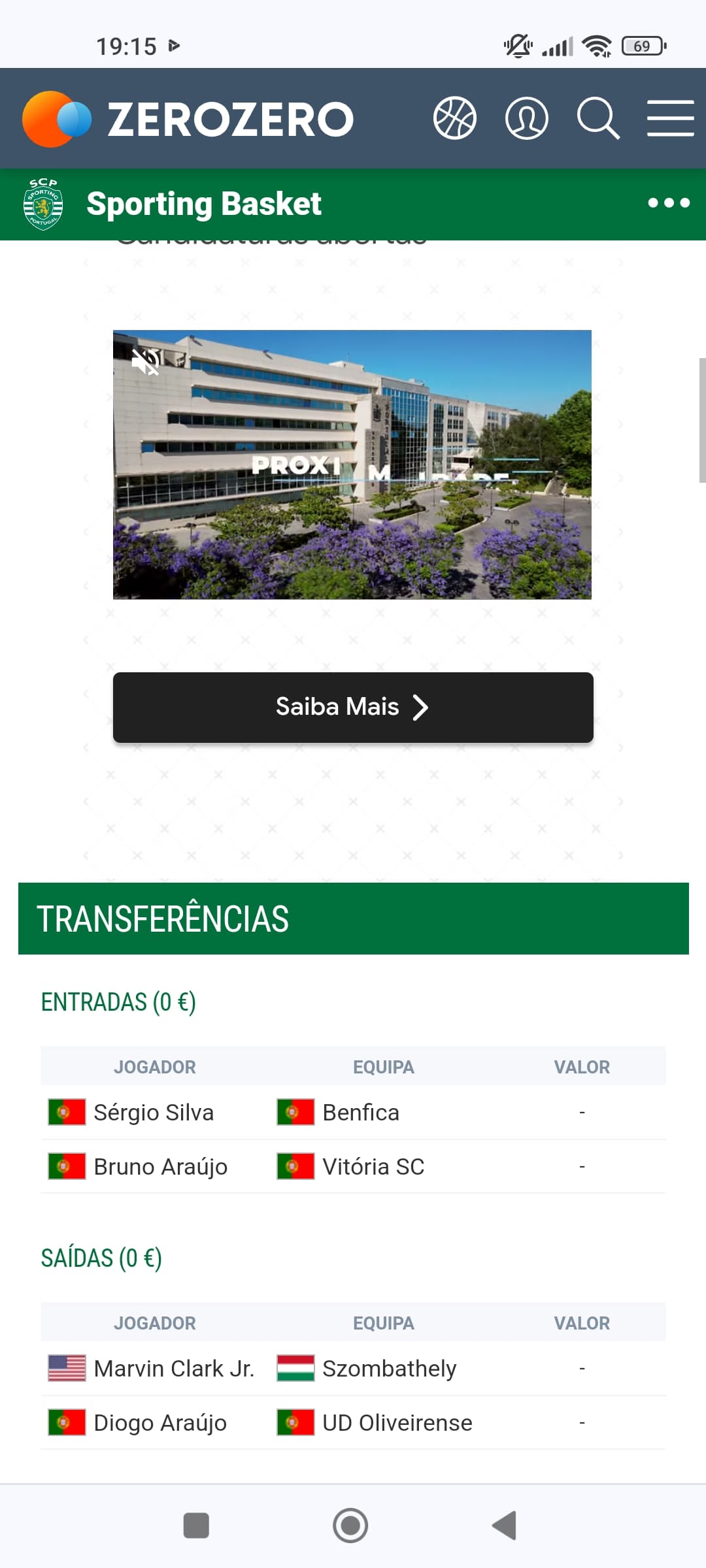
Task: View the Benfica team page
Action: [x=360, y=1113]
